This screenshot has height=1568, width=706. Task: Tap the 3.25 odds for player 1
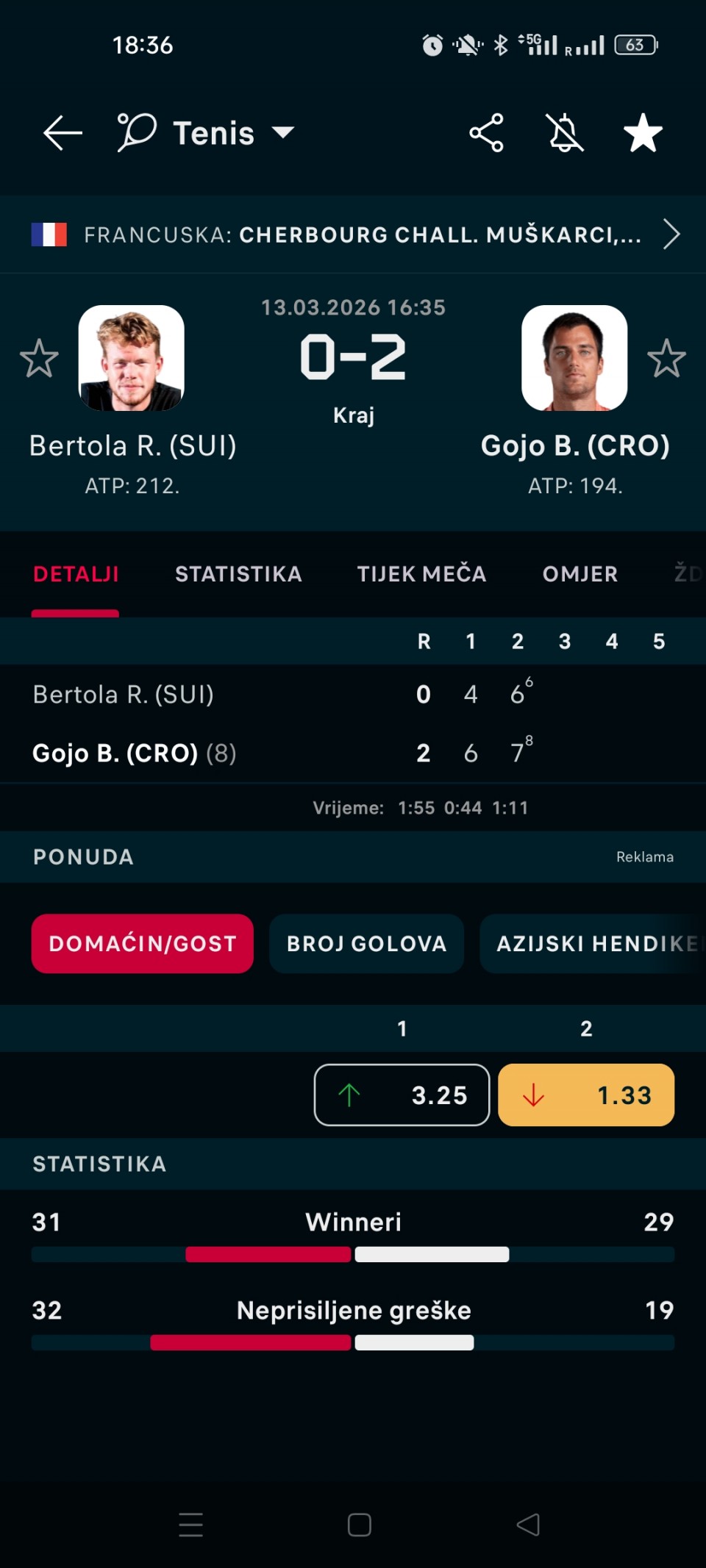point(402,1095)
